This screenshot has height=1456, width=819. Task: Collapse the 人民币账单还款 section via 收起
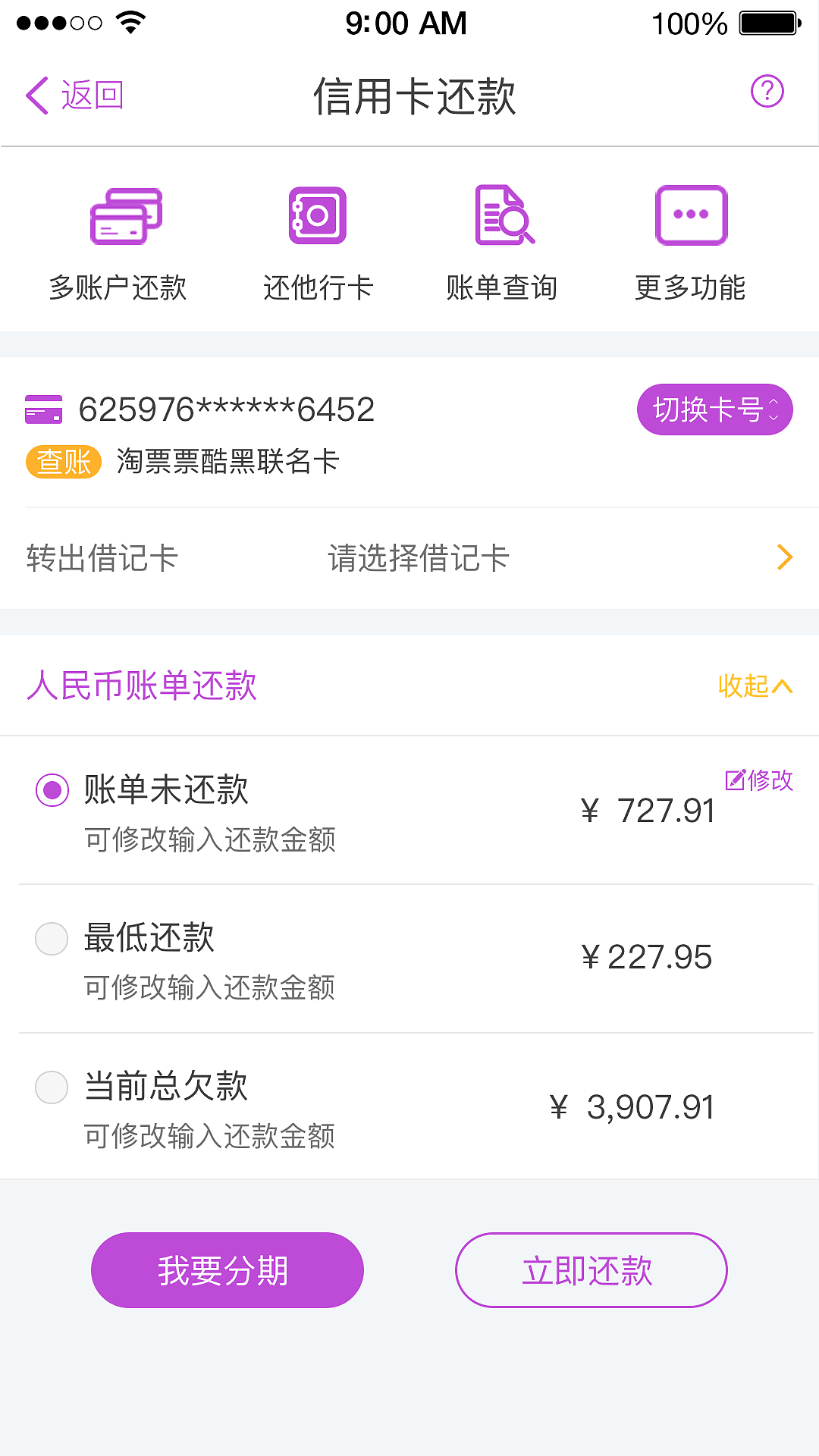point(755,686)
